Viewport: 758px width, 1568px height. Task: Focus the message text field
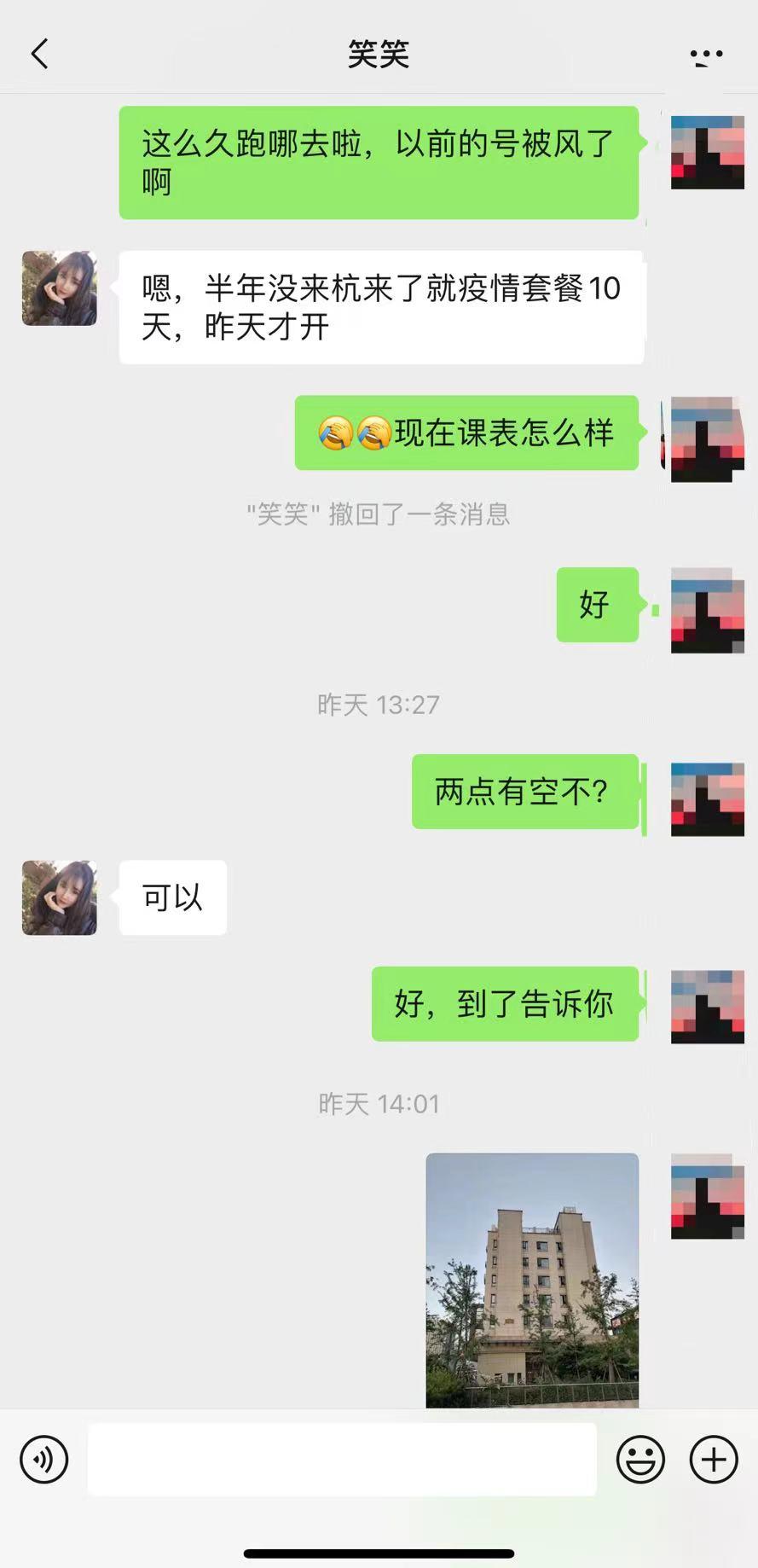click(x=342, y=1460)
